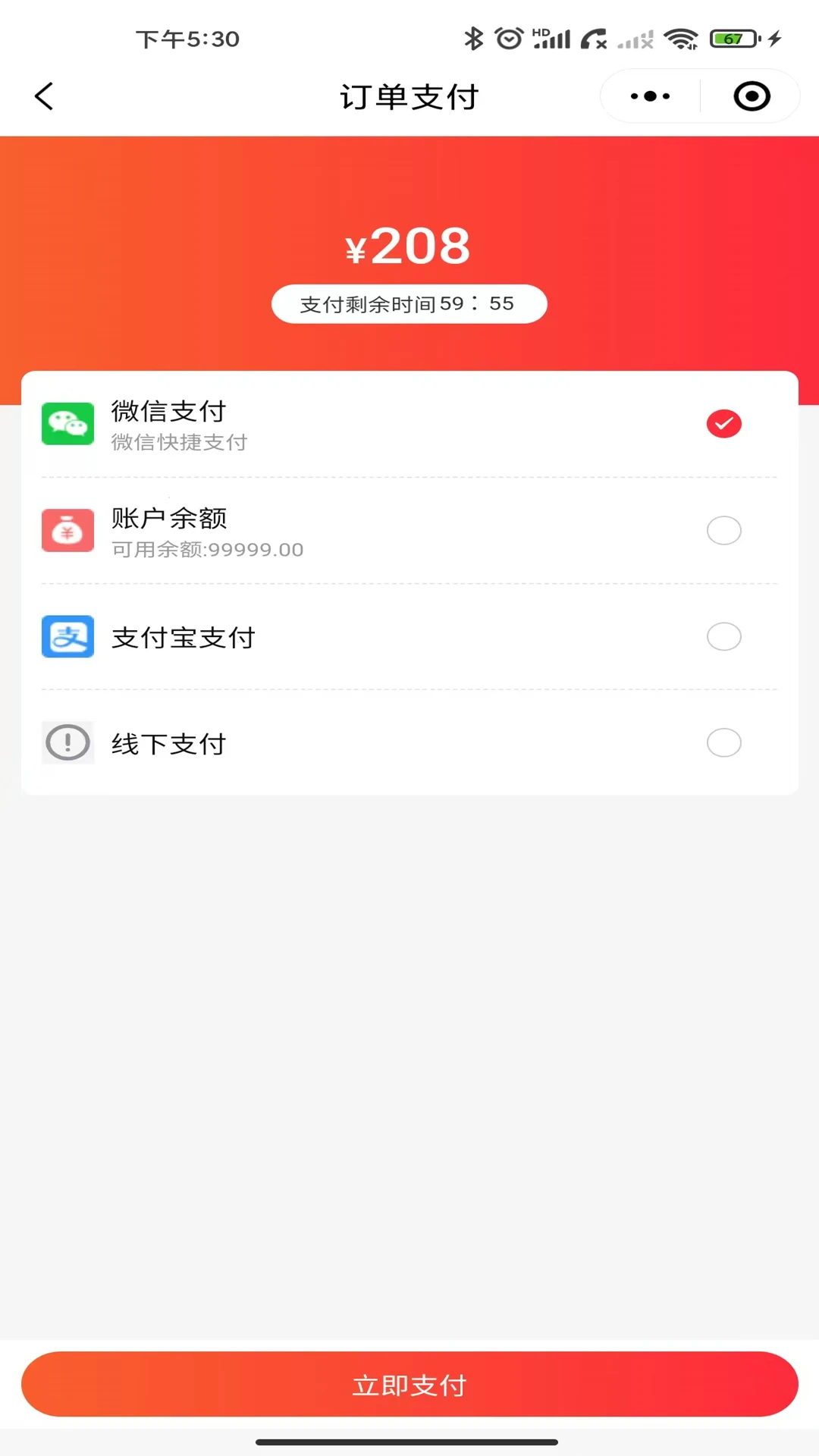Image resolution: width=819 pixels, height=1456 pixels.
Task: Select the 账户余额 radio button
Action: pos(723,530)
